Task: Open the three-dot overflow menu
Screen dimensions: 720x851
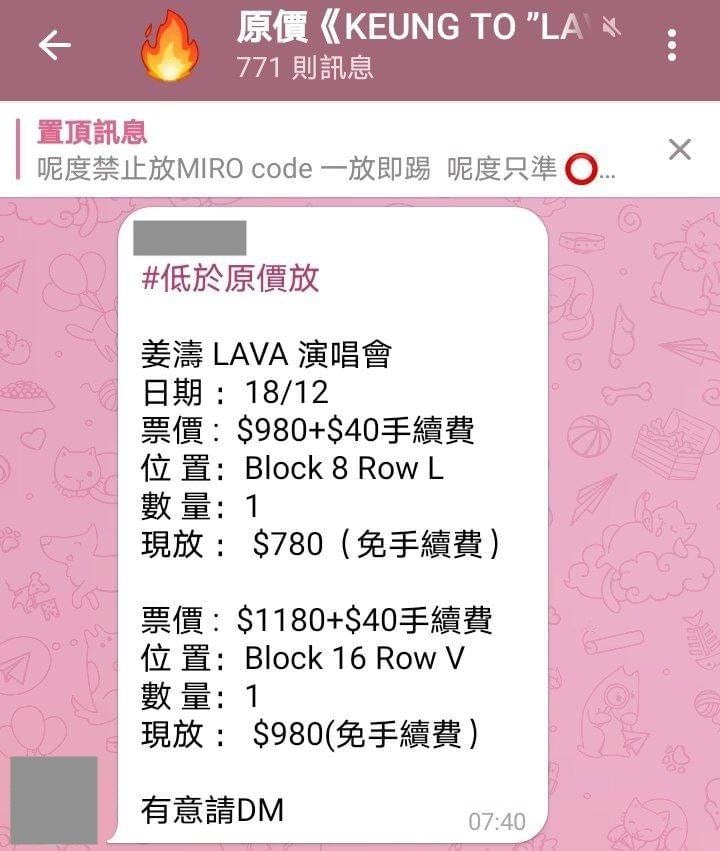Action: pyautogui.click(x=672, y=45)
